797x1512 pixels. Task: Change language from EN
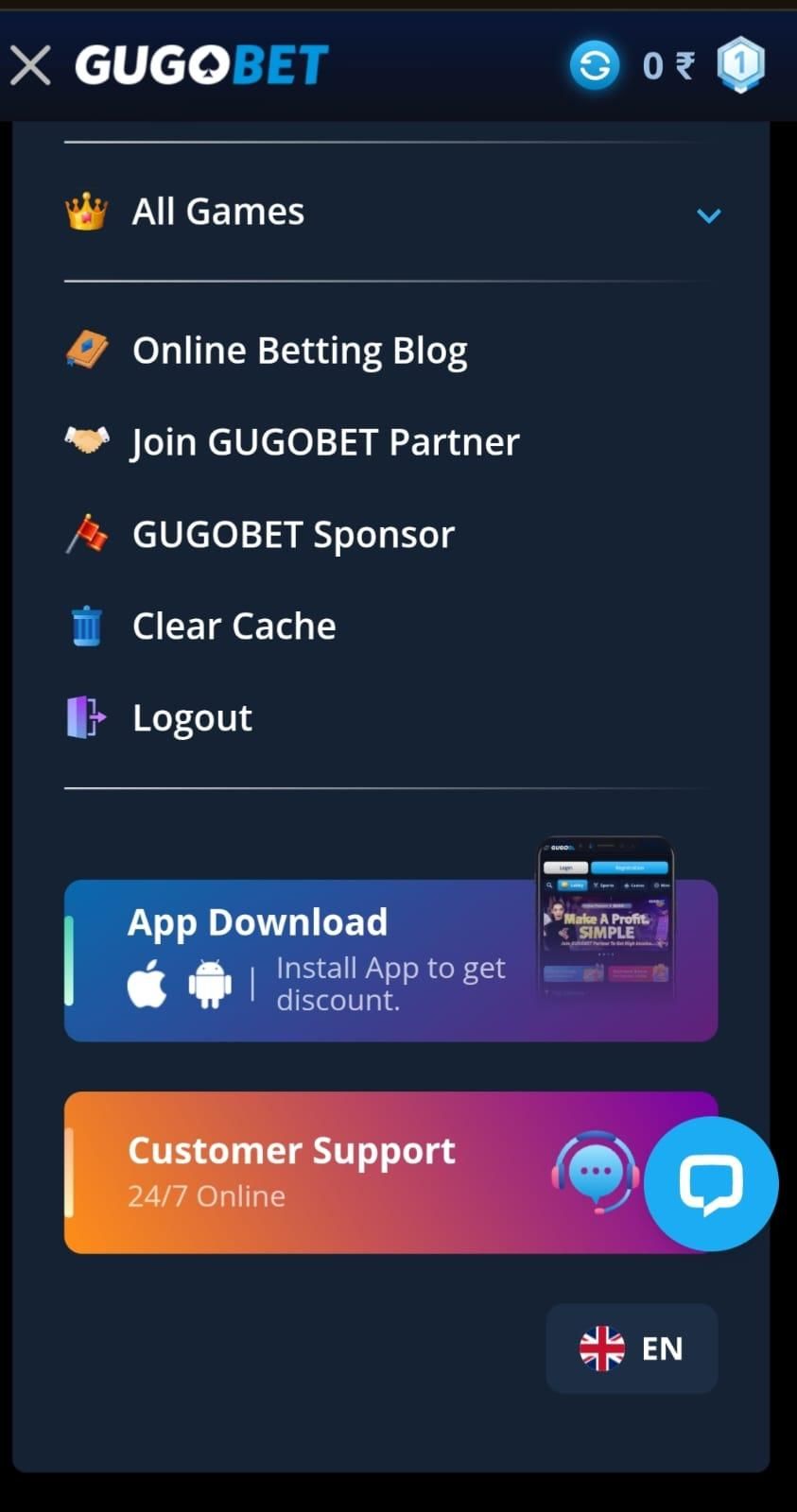click(632, 1349)
